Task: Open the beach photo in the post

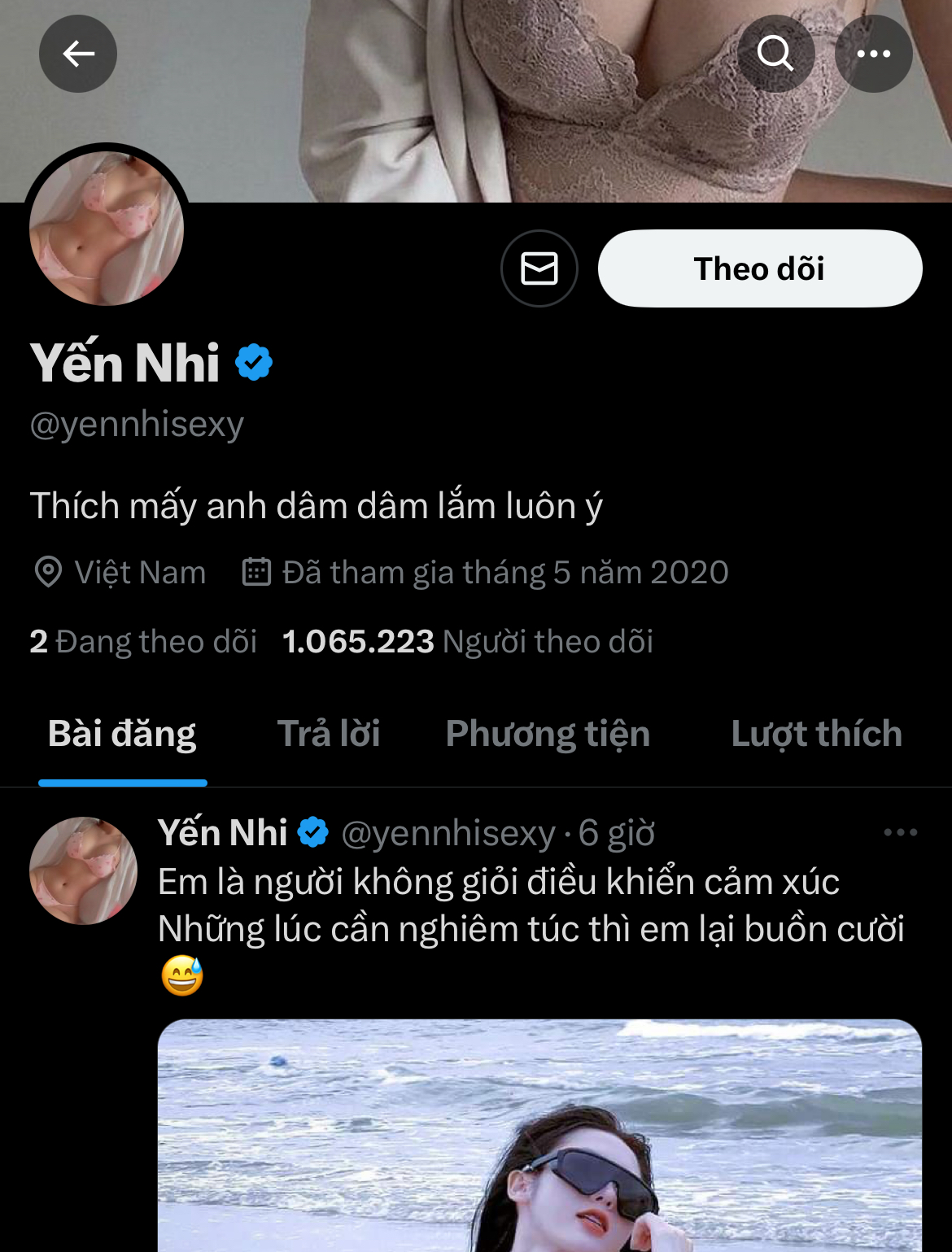Action: pyautogui.click(x=539, y=1139)
